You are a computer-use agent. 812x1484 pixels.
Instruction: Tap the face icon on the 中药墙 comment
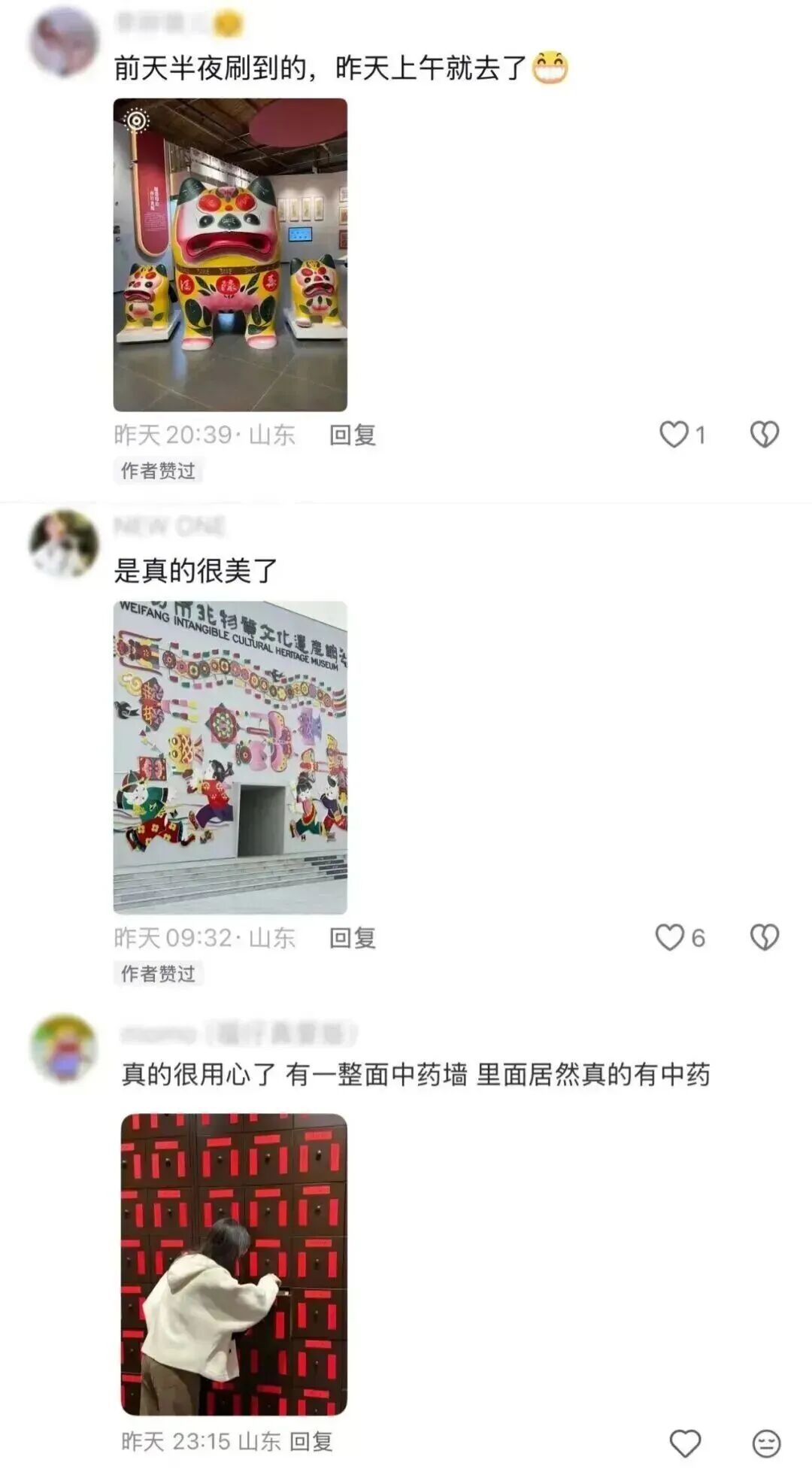pyautogui.click(x=766, y=1443)
